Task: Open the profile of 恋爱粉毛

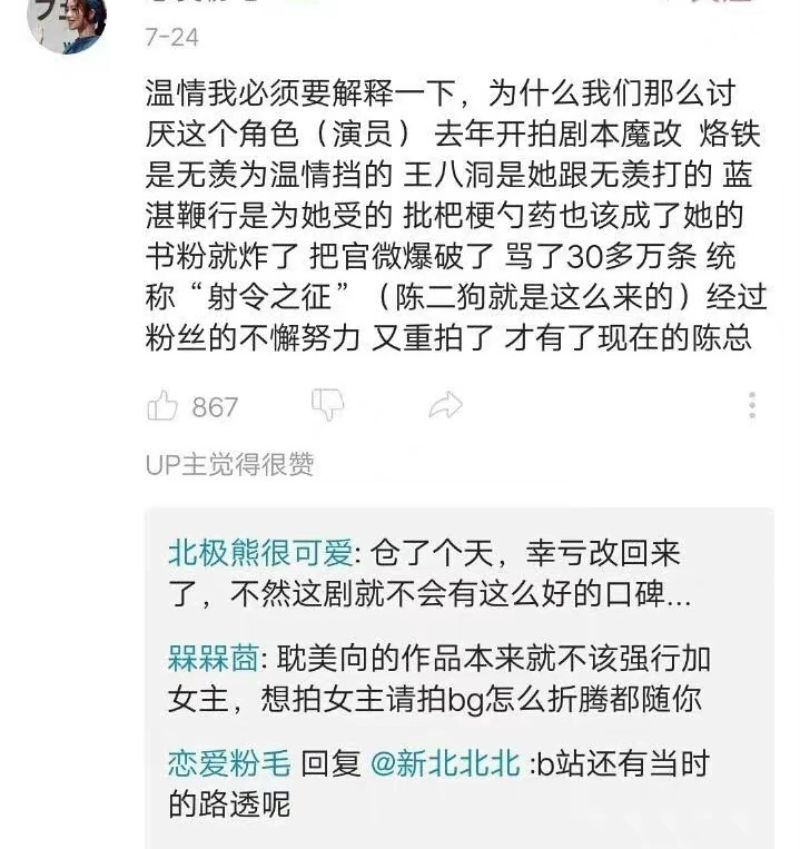Action: (229, 763)
